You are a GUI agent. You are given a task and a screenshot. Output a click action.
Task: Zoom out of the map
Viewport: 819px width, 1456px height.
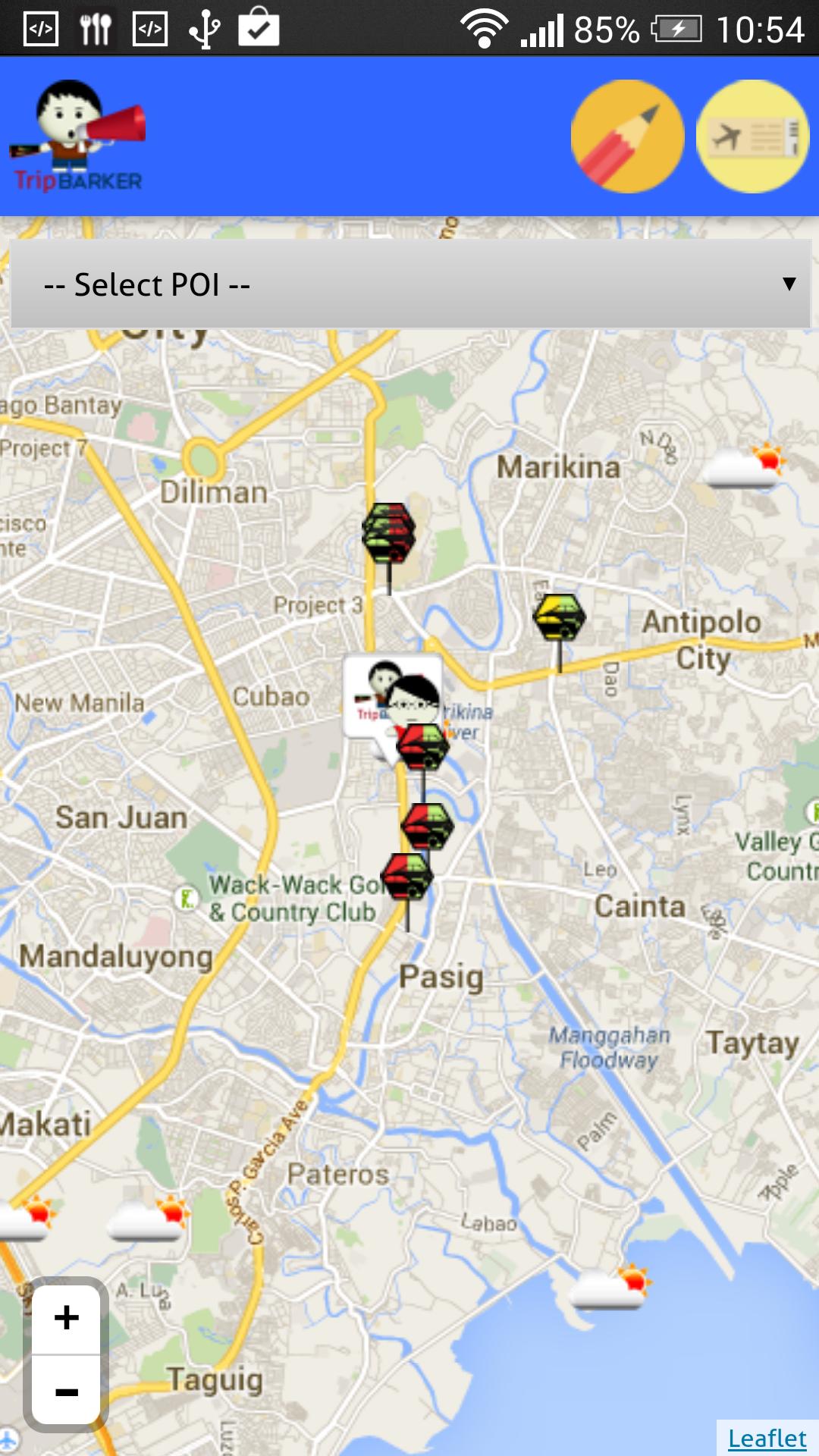pos(67,1391)
